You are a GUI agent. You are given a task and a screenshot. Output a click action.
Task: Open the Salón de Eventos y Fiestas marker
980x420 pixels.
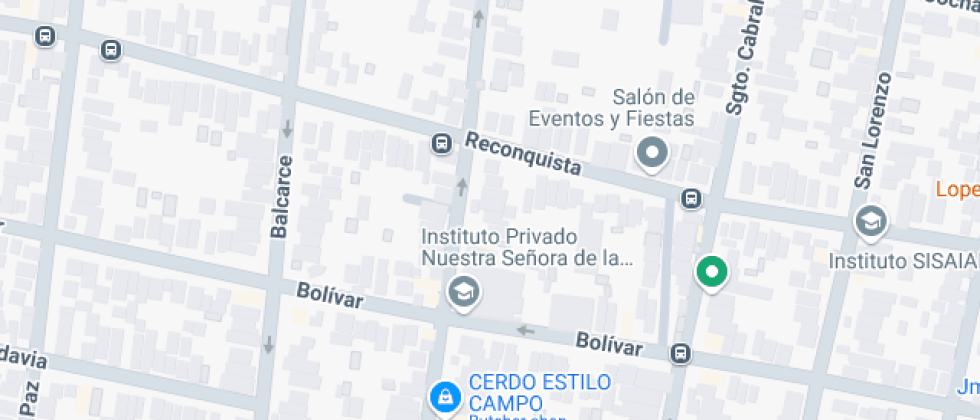[x=653, y=155]
